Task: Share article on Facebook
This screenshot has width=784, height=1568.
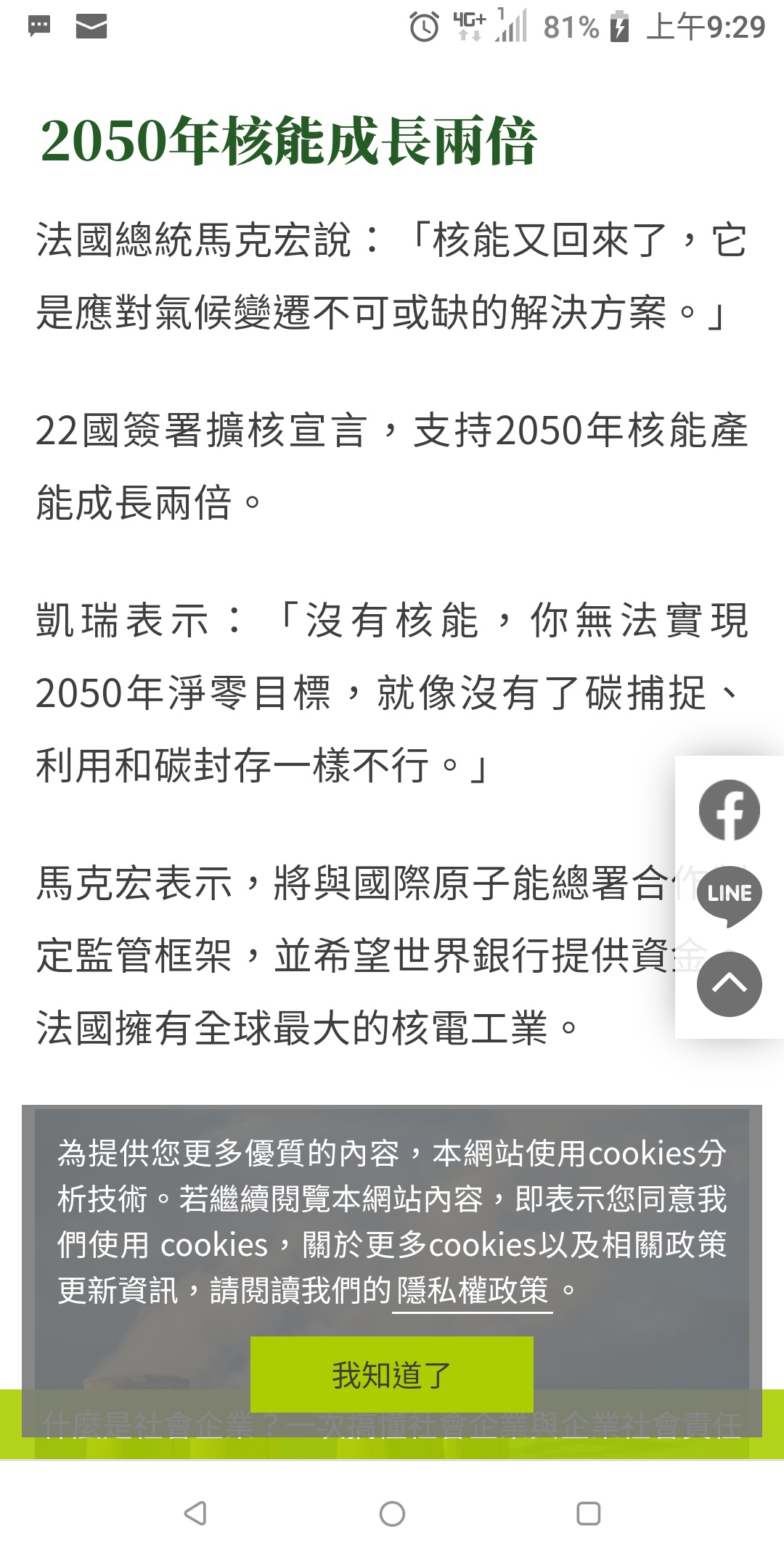Action: 729,810
